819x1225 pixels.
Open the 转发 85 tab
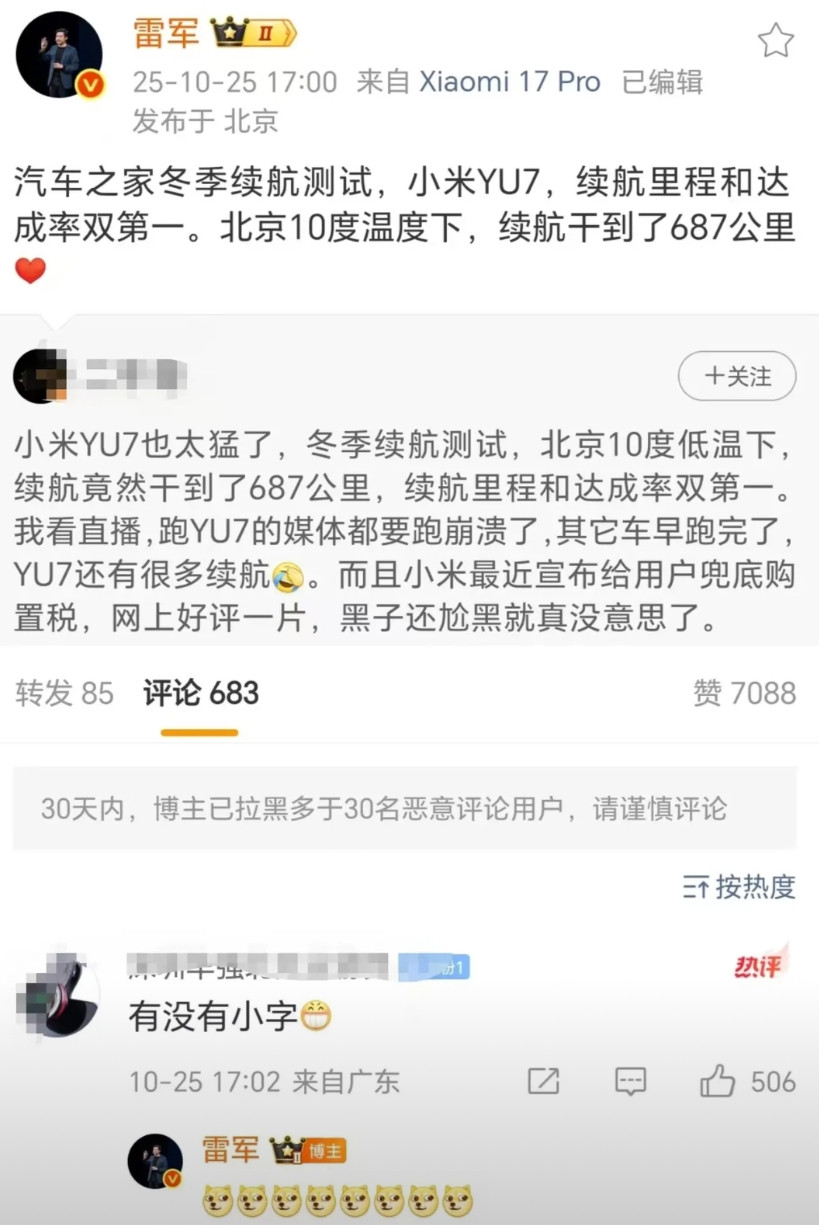click(x=64, y=692)
